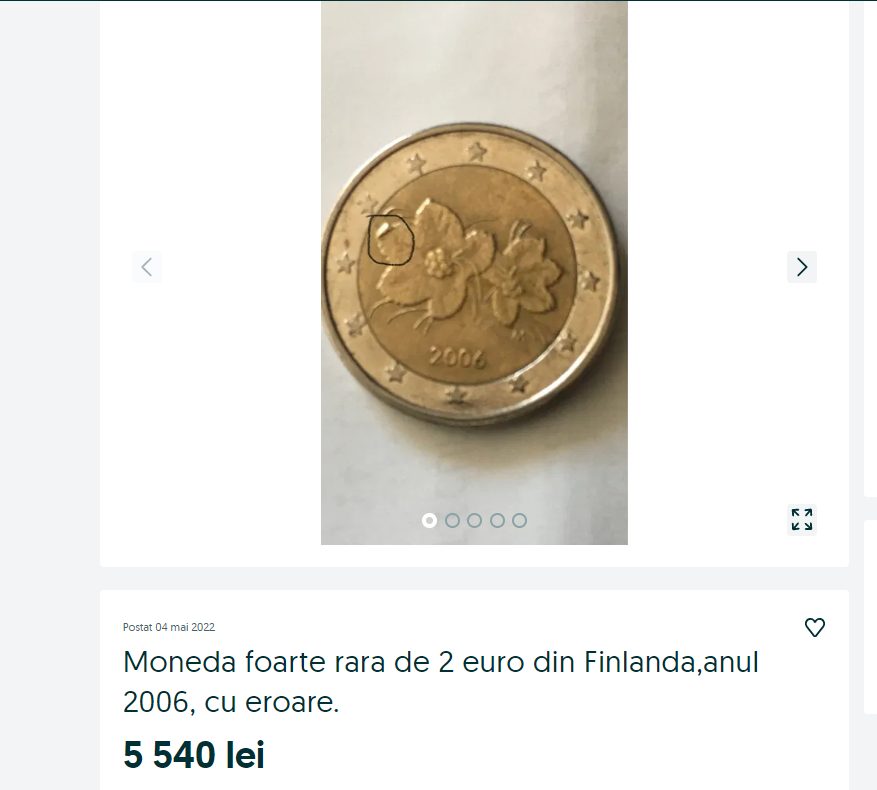877x790 pixels.
Task: Jump to the third photo indicator dot
Action: click(x=474, y=520)
